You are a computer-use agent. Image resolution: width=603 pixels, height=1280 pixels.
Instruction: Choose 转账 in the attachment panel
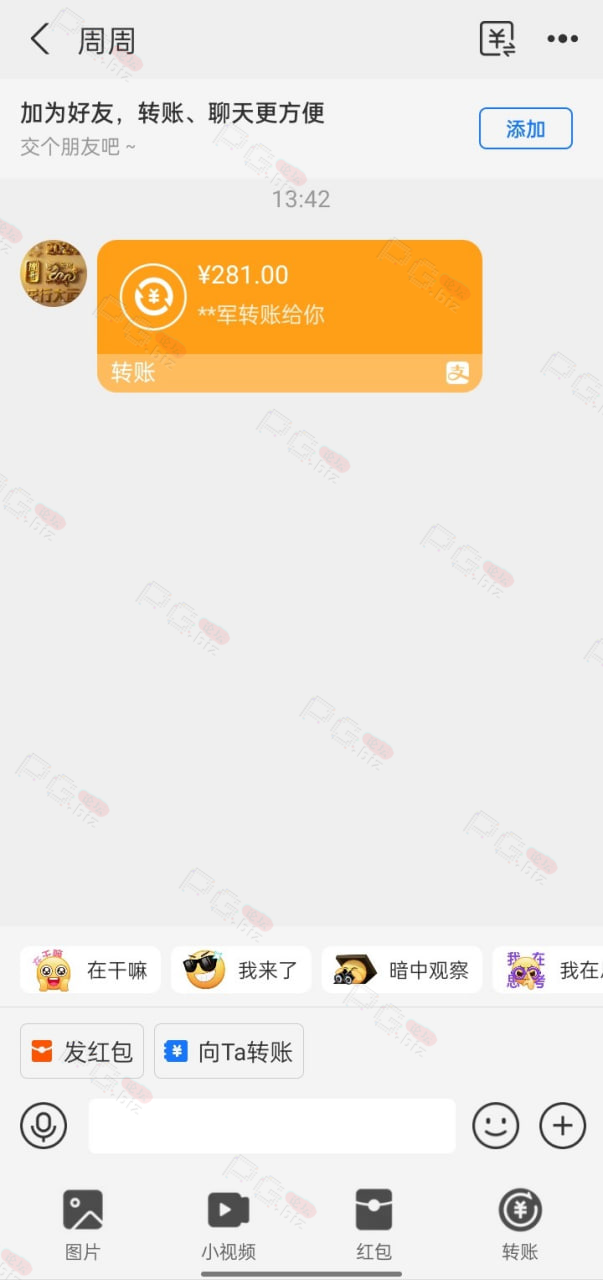click(520, 1225)
